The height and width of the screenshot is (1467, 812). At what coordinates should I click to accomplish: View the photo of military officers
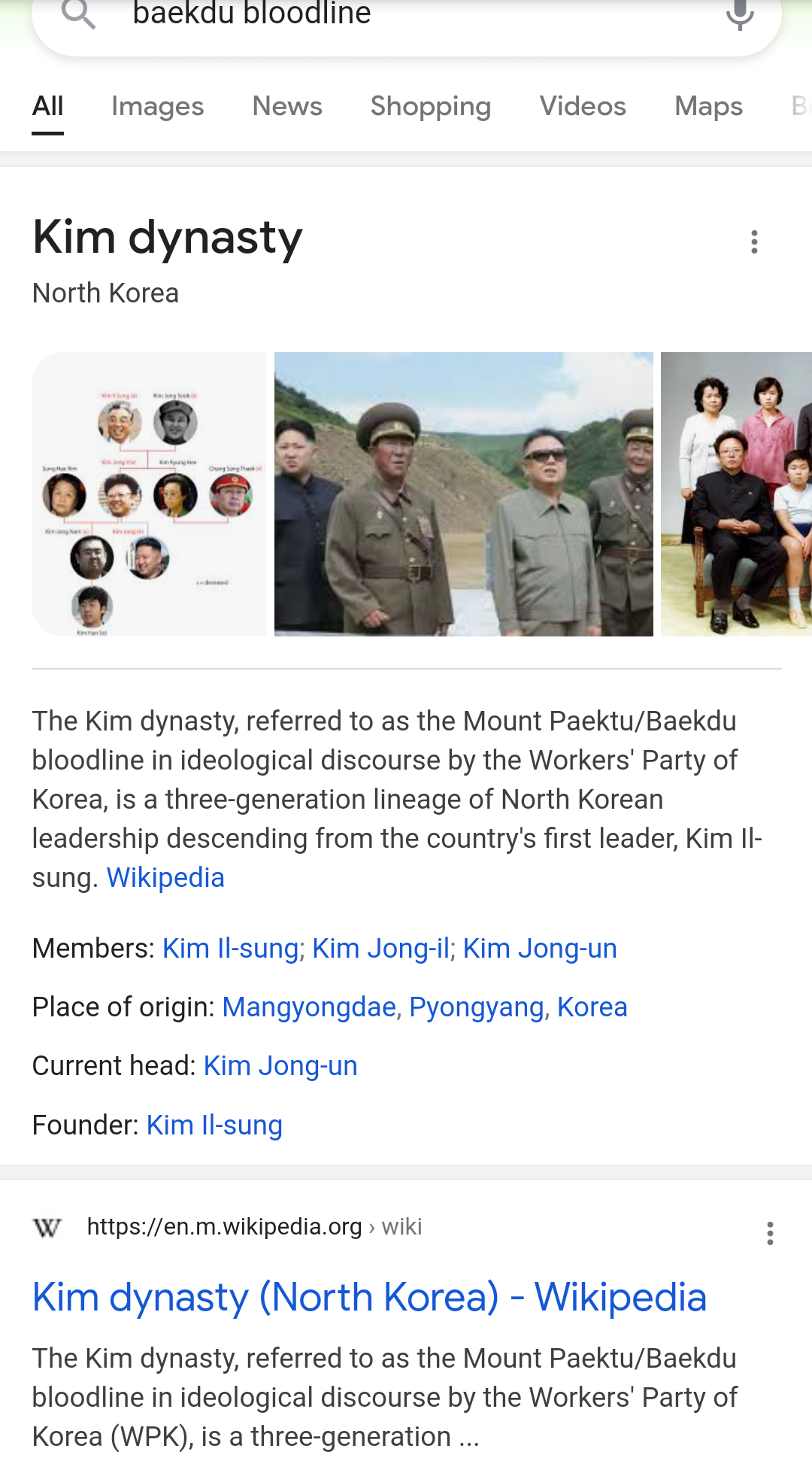pyautogui.click(x=463, y=494)
